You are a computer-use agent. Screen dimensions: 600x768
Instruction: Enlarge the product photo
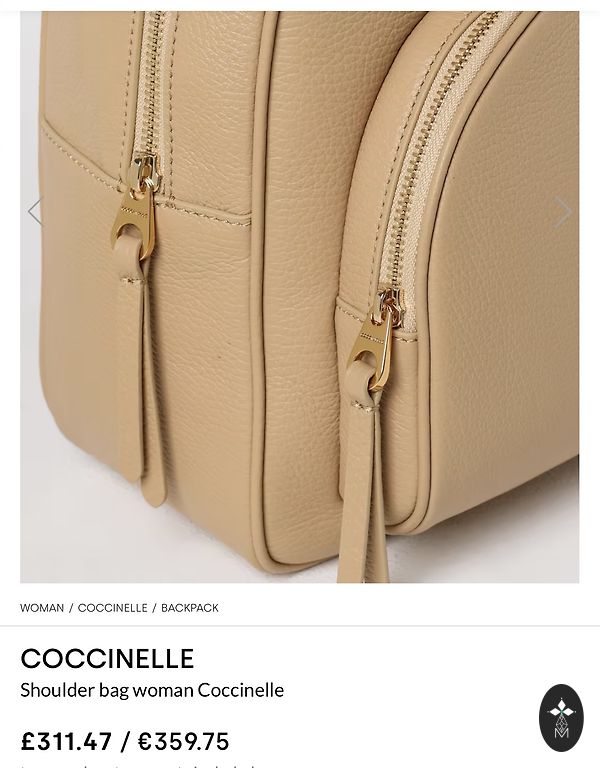pyautogui.click(x=300, y=300)
